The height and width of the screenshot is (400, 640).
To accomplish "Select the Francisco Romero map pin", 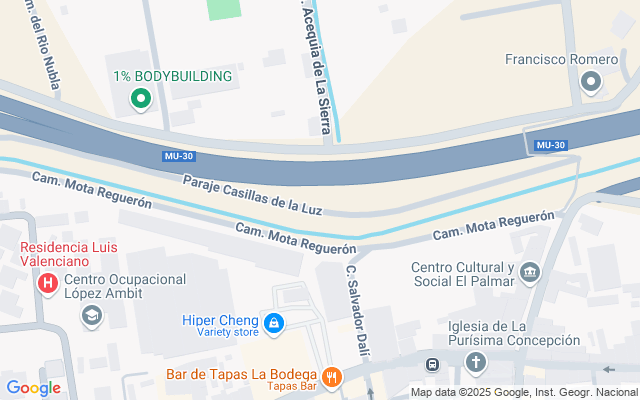I will [590, 82].
